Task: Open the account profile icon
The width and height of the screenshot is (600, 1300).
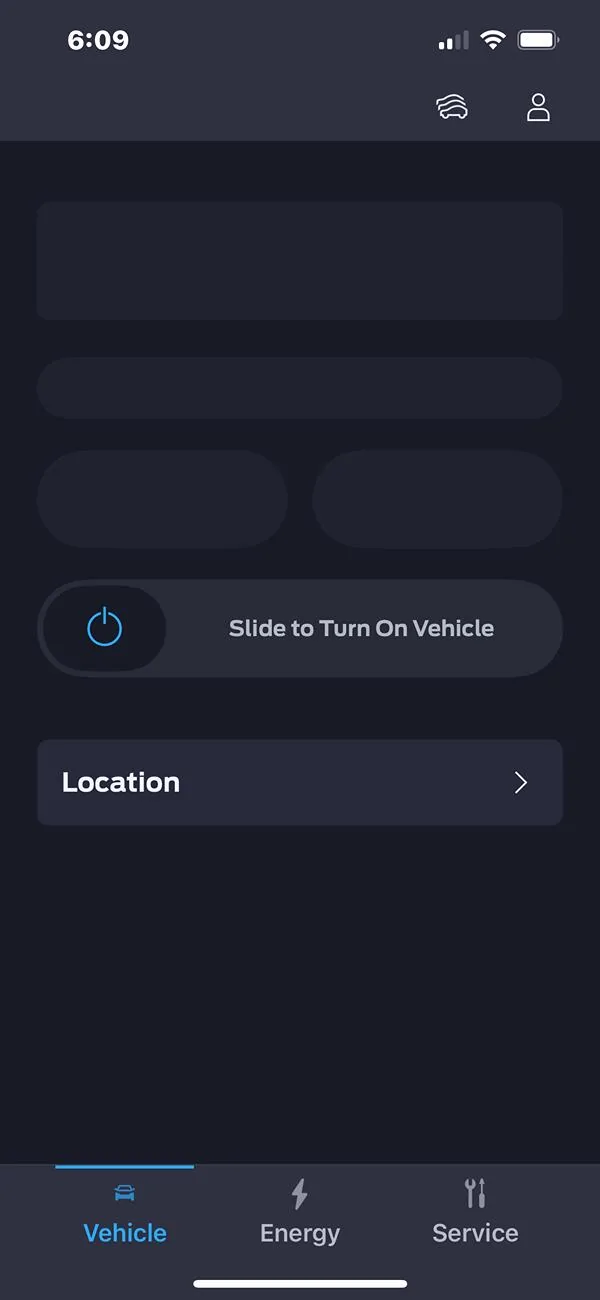Action: [x=538, y=107]
